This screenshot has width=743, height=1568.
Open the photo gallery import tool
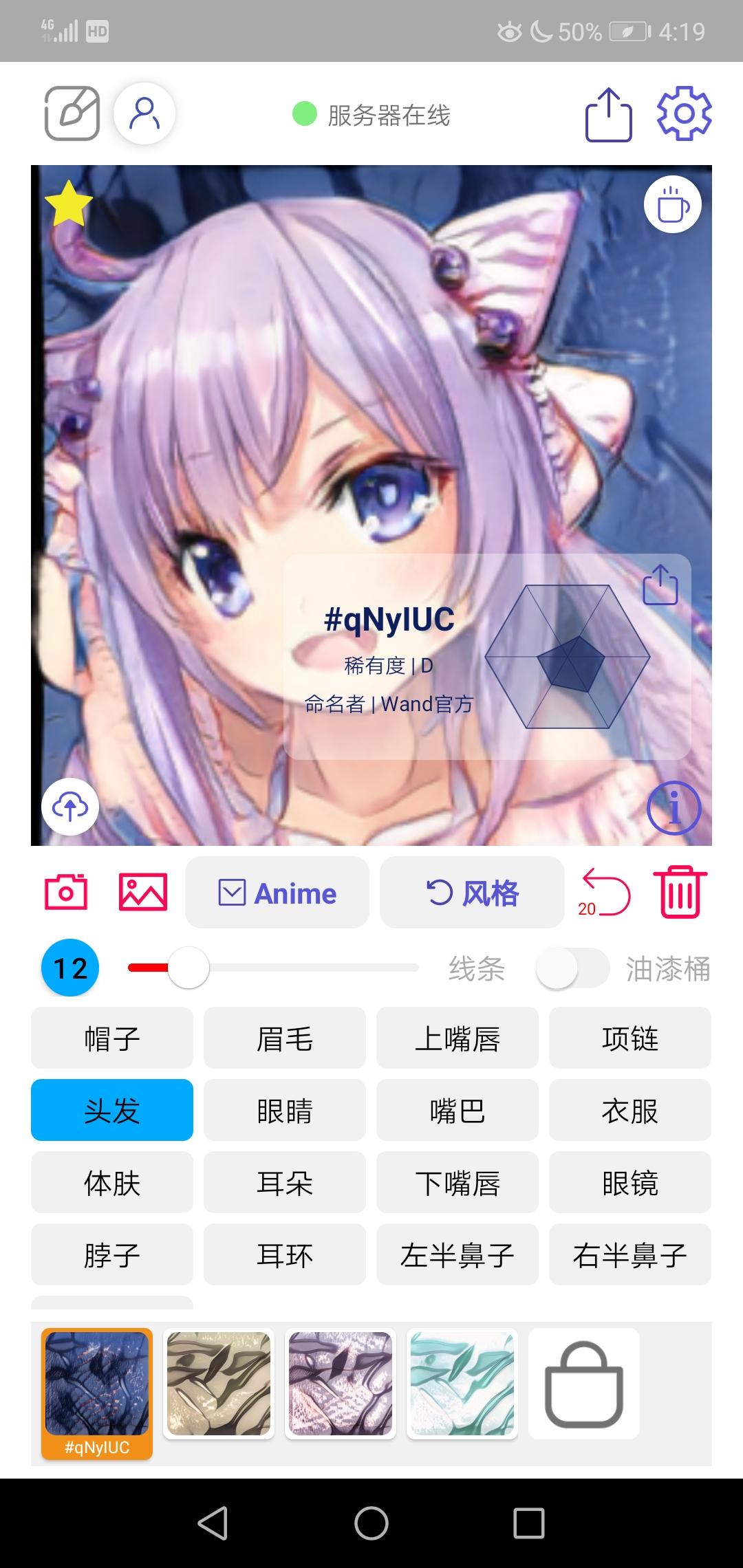pos(143,892)
